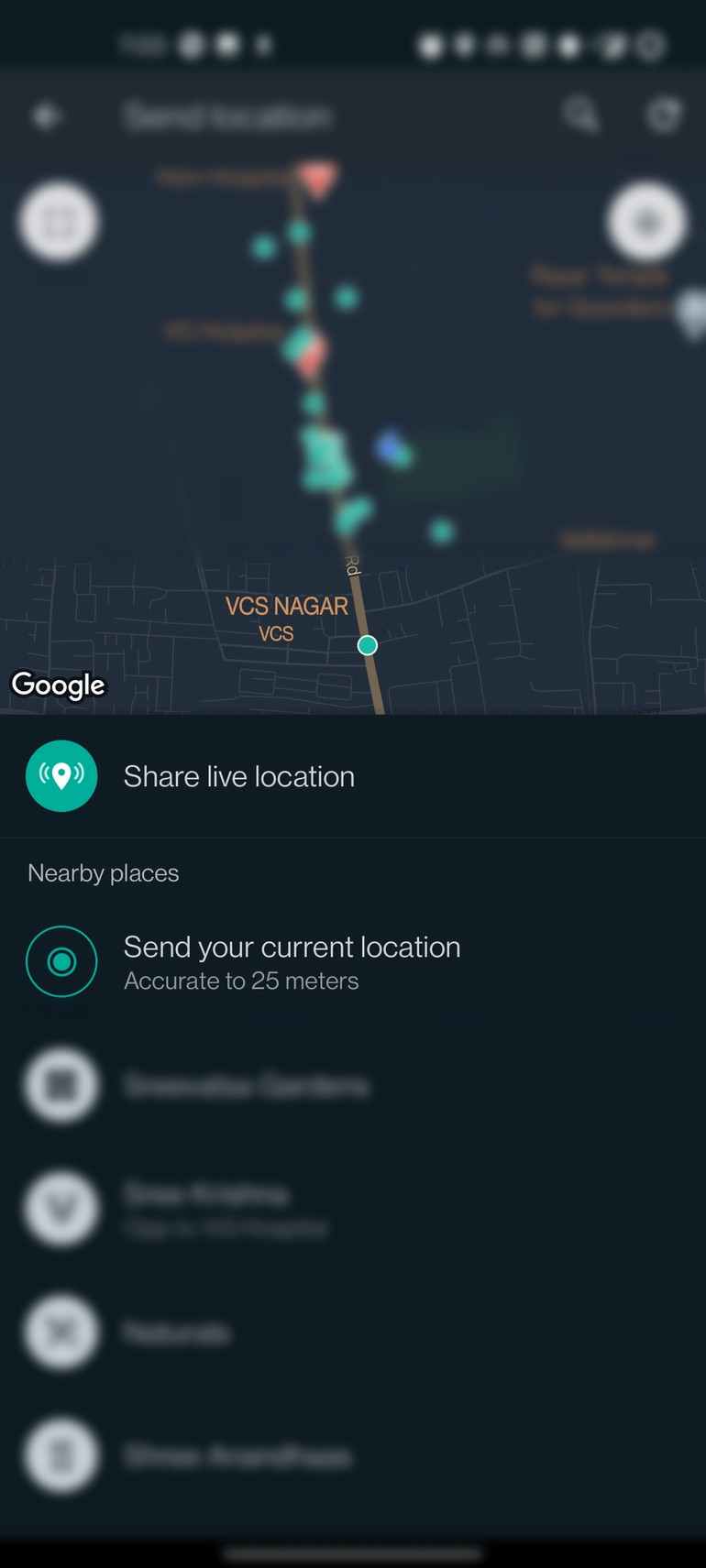
Task: Open the search icon in the top bar
Action: pos(581,116)
